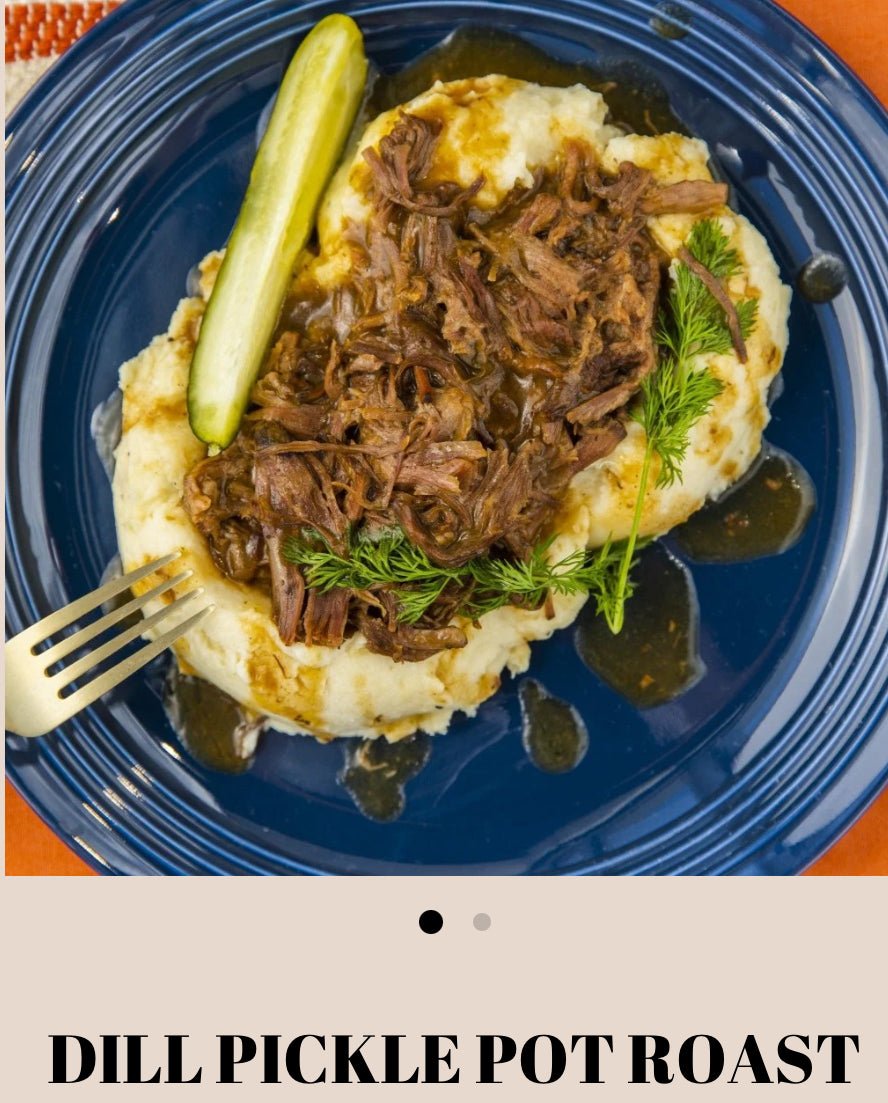Click the beige area below the carousel dots
The image size is (888, 1103).
coord(444,980)
